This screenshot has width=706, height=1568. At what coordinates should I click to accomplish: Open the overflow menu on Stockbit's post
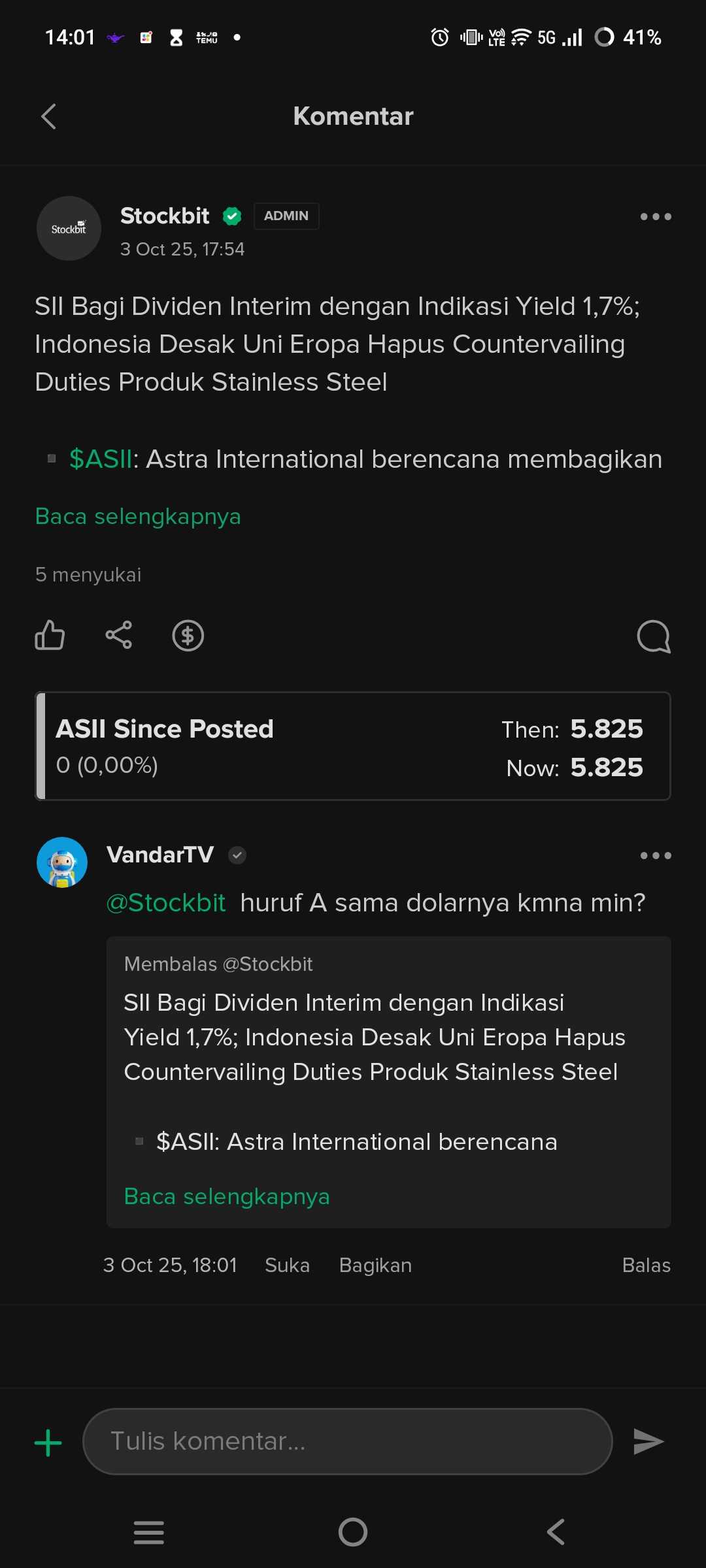click(x=655, y=217)
